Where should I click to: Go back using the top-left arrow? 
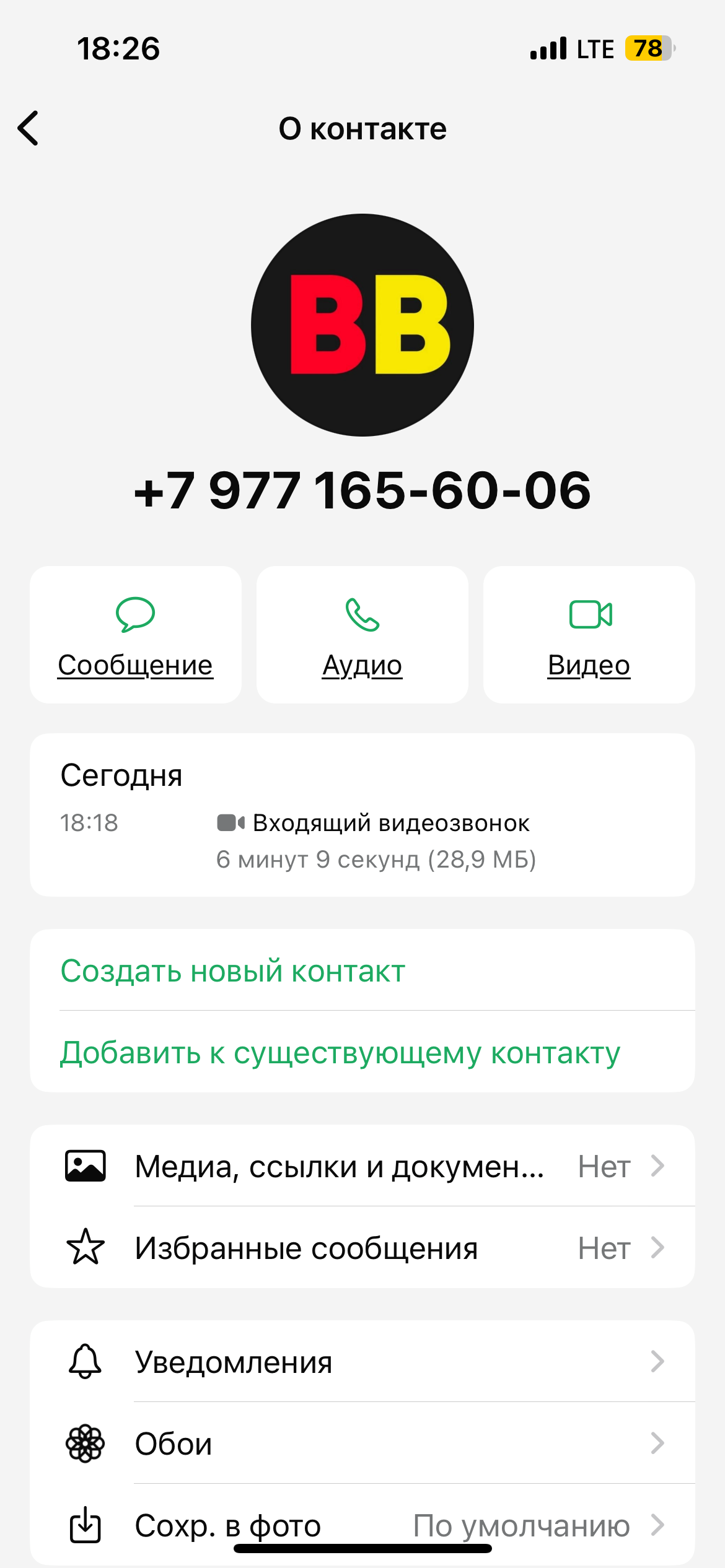(x=29, y=128)
